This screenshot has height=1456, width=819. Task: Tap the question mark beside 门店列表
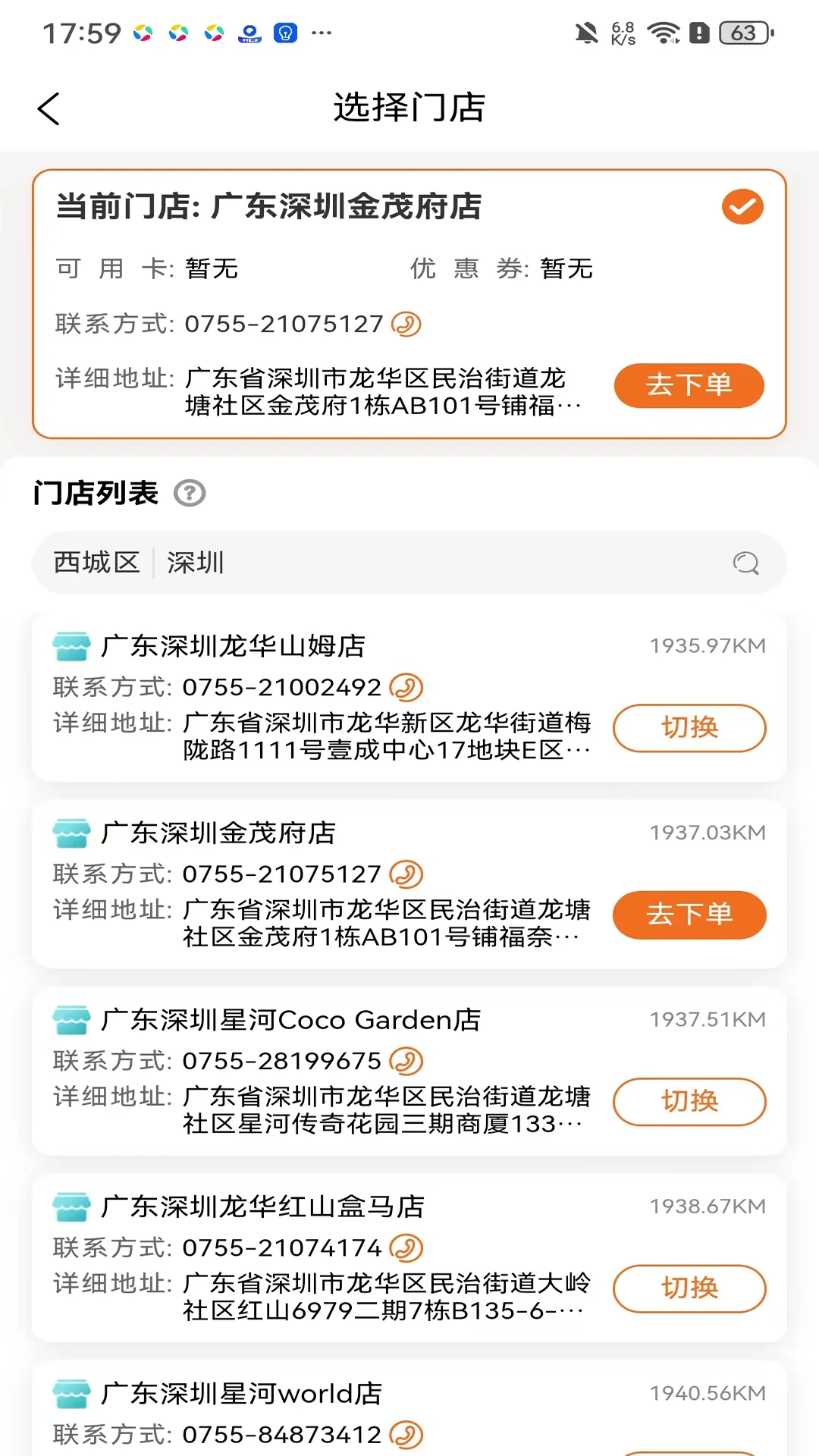(189, 494)
